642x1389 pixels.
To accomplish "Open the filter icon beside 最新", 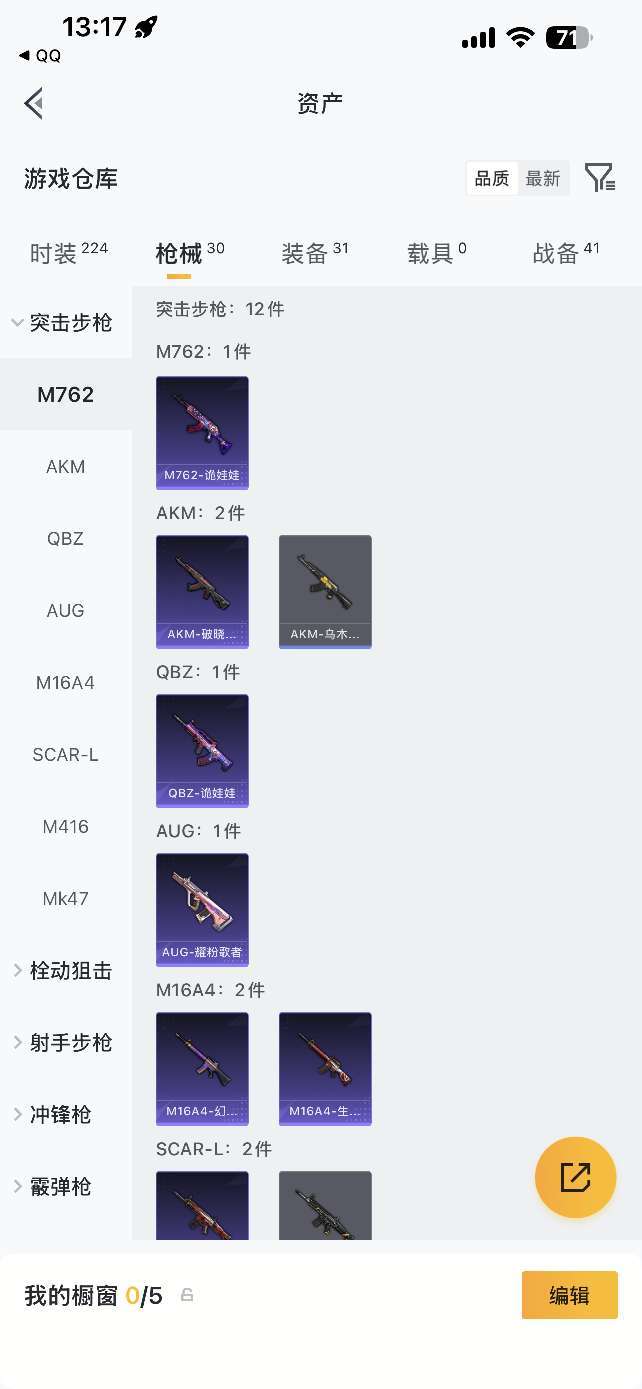I will (x=599, y=178).
